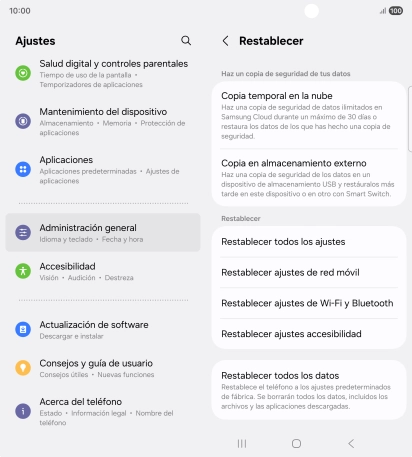412x457 pixels.
Task: Choose Restablecer ajustes accesibilidad
Action: [x=309, y=334]
